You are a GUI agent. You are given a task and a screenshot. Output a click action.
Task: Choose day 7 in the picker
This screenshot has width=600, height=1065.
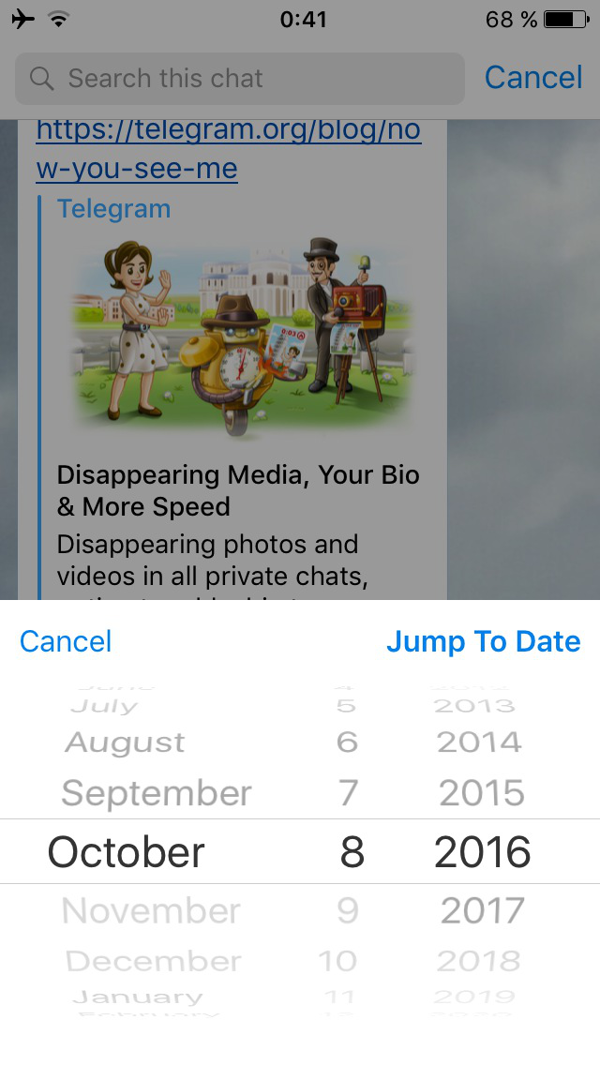(348, 793)
